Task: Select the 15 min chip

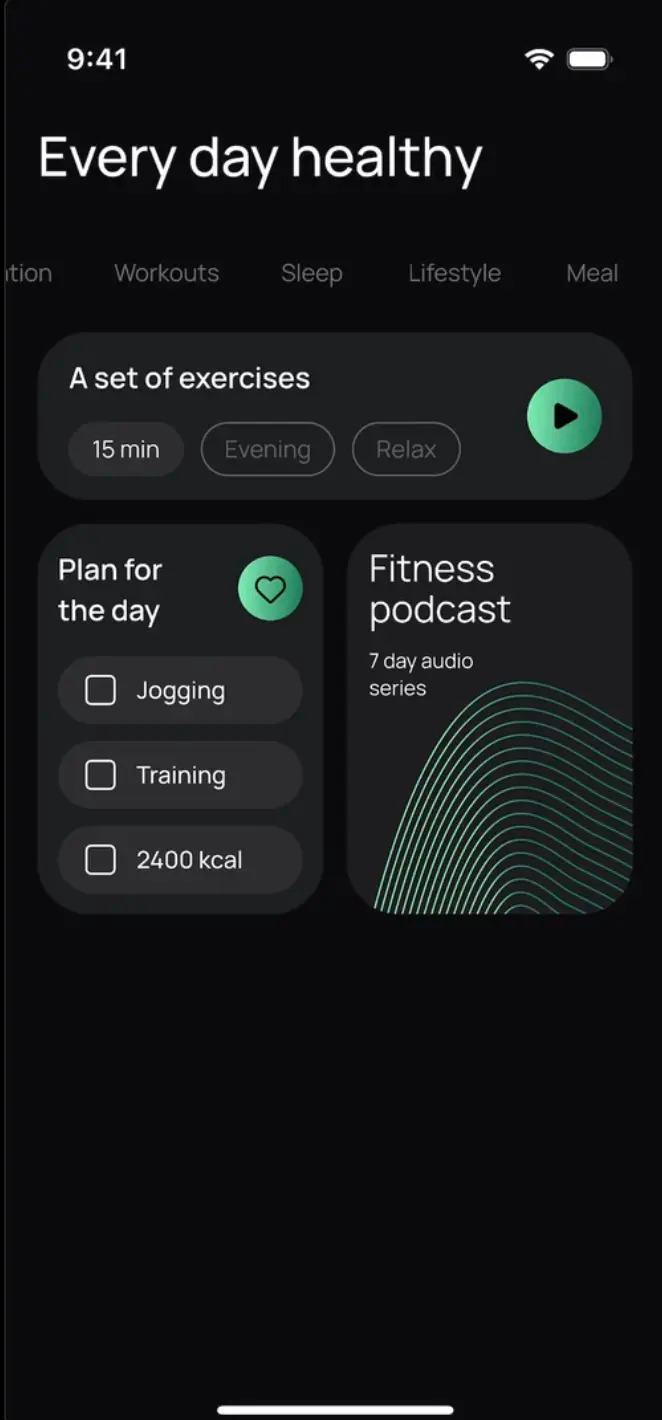Action: (x=126, y=449)
